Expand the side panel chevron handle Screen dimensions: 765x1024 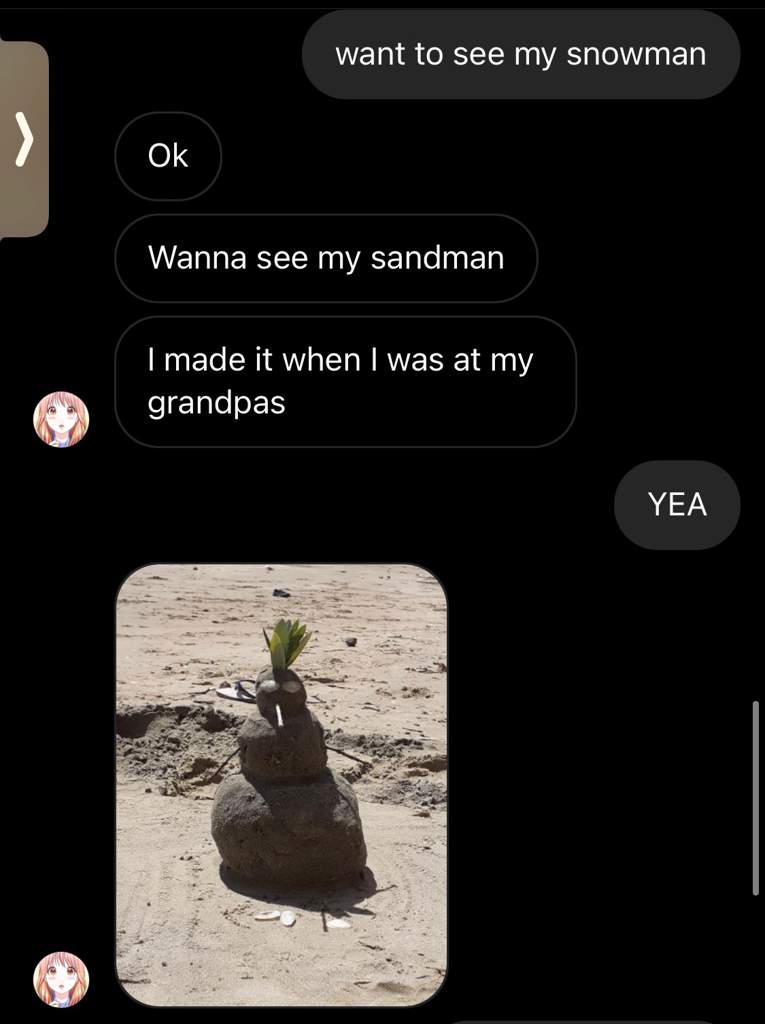(23, 140)
